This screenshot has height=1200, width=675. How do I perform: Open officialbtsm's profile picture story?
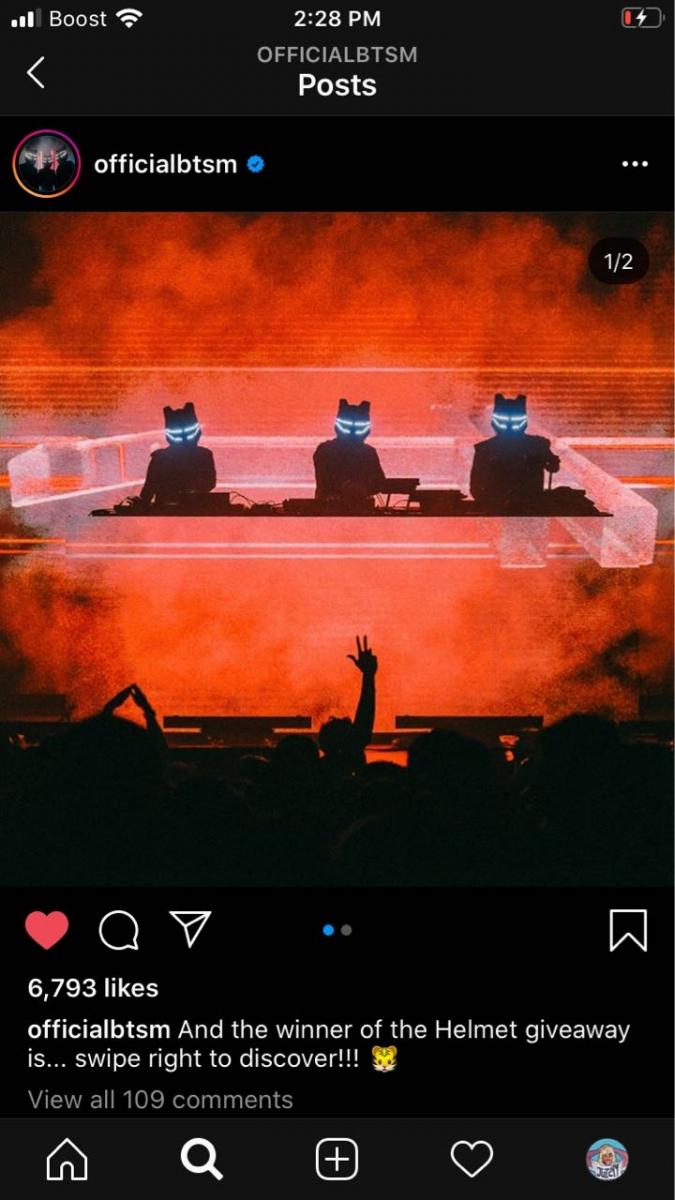point(46,164)
